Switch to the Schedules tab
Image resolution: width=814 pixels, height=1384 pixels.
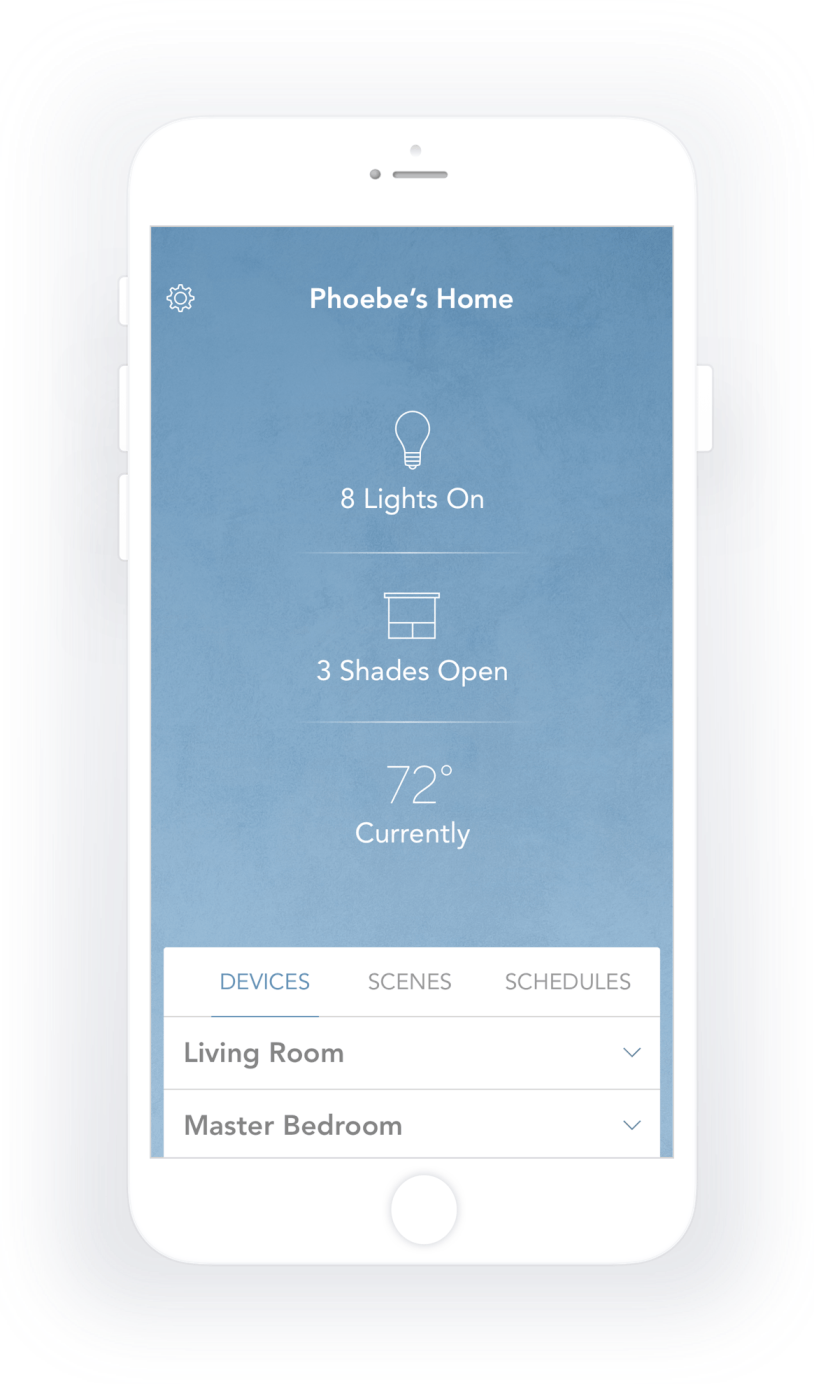click(567, 981)
